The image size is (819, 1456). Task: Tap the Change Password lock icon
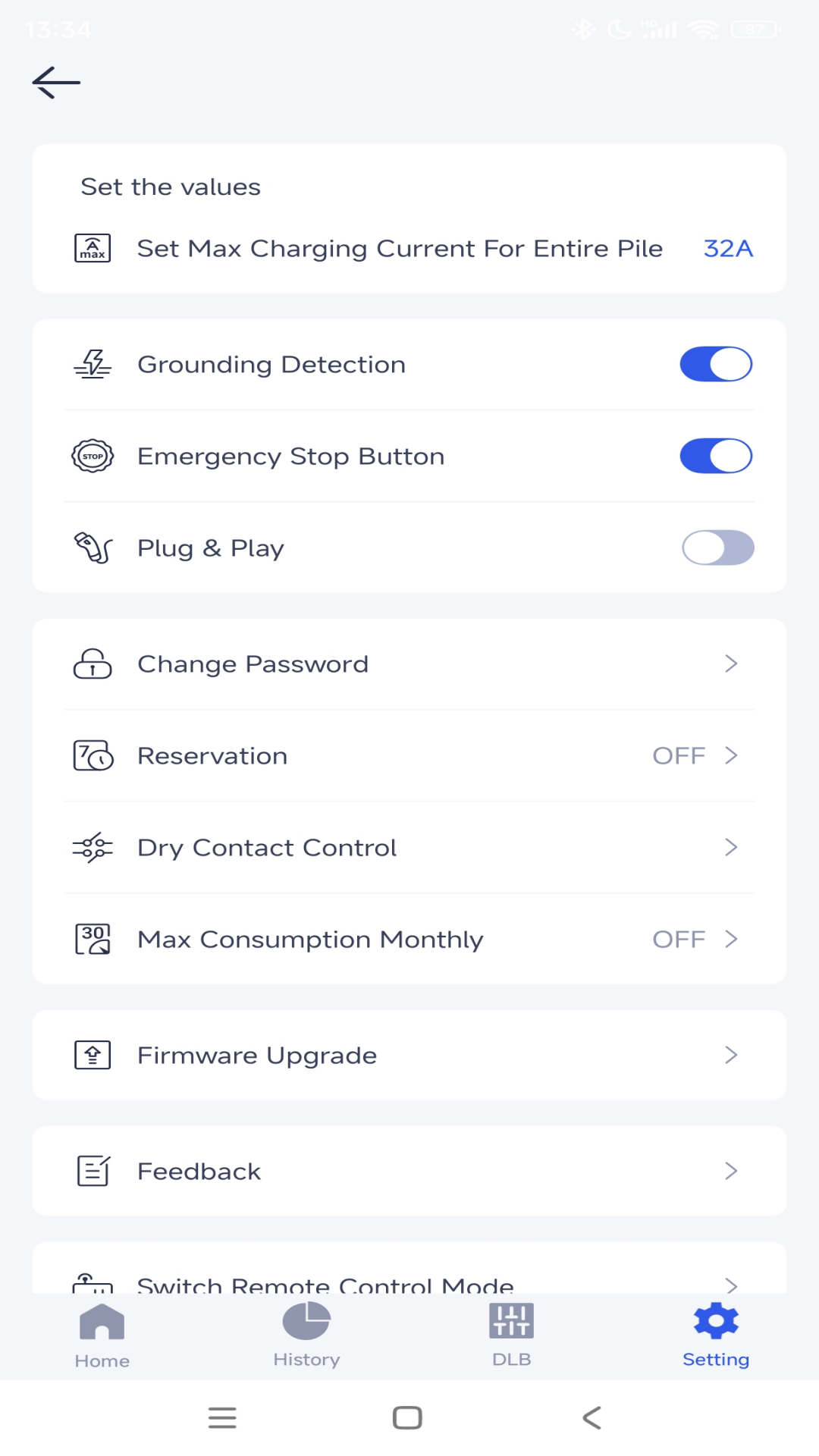(91, 664)
